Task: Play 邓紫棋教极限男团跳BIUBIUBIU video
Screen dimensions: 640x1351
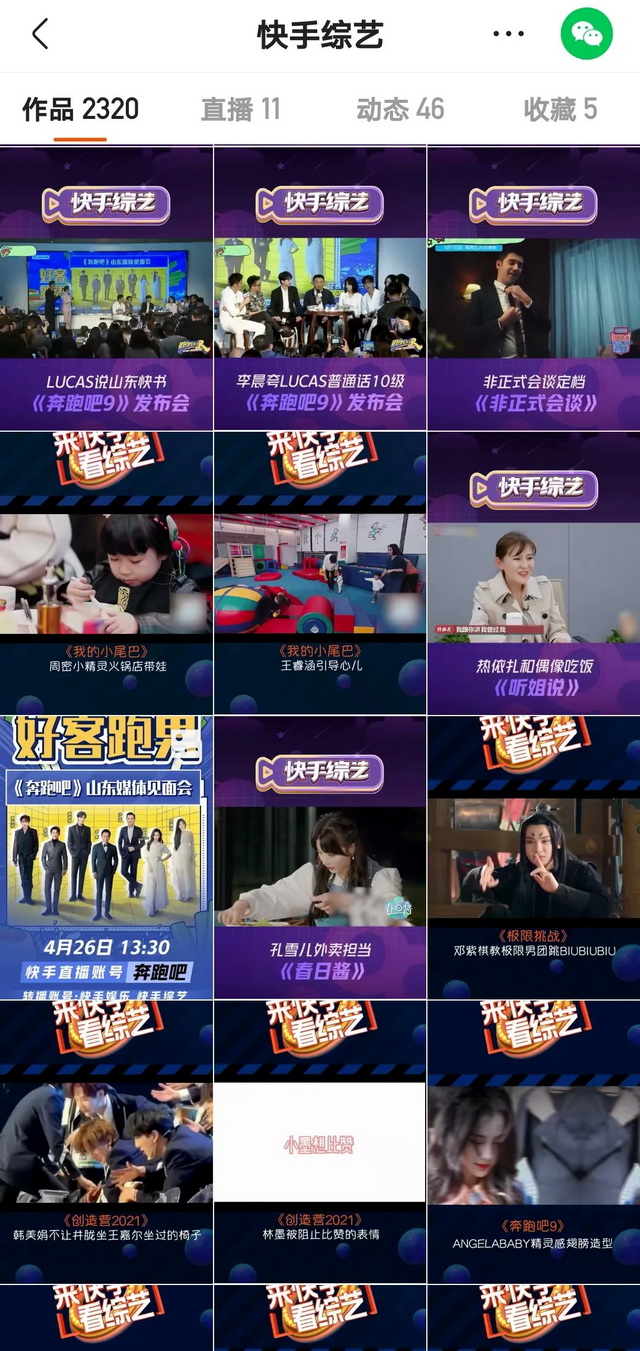Action: pos(534,858)
